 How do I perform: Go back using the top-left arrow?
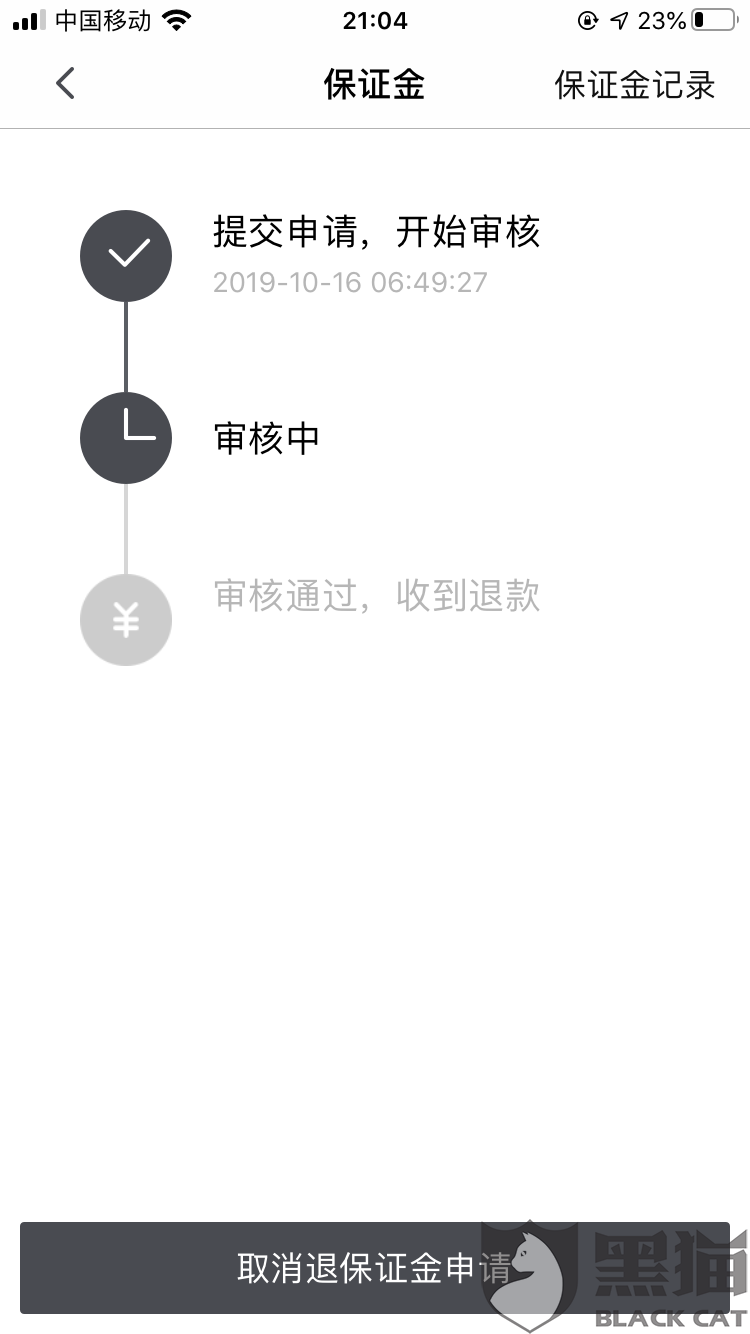[65, 84]
